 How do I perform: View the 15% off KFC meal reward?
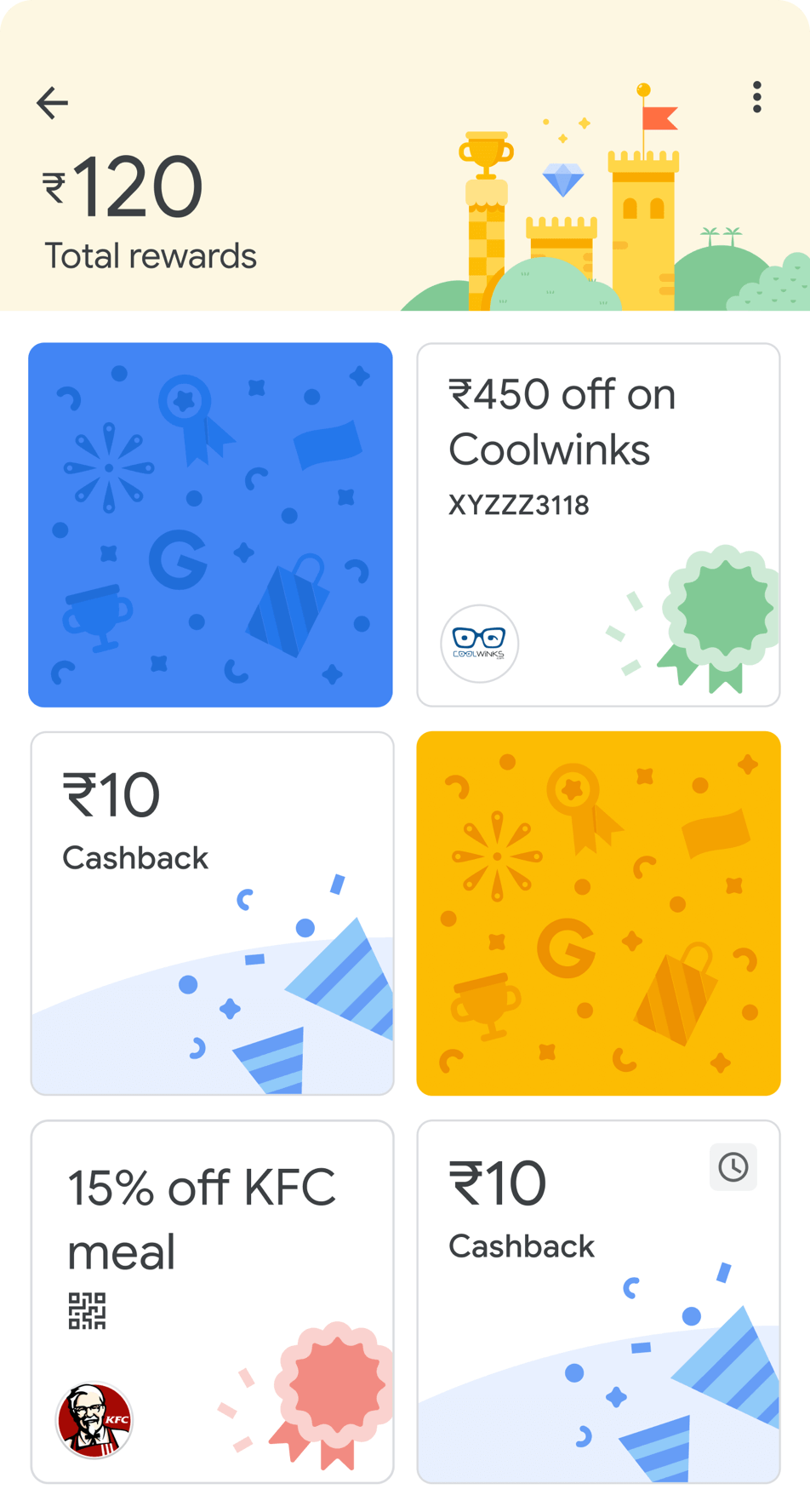(212, 1302)
